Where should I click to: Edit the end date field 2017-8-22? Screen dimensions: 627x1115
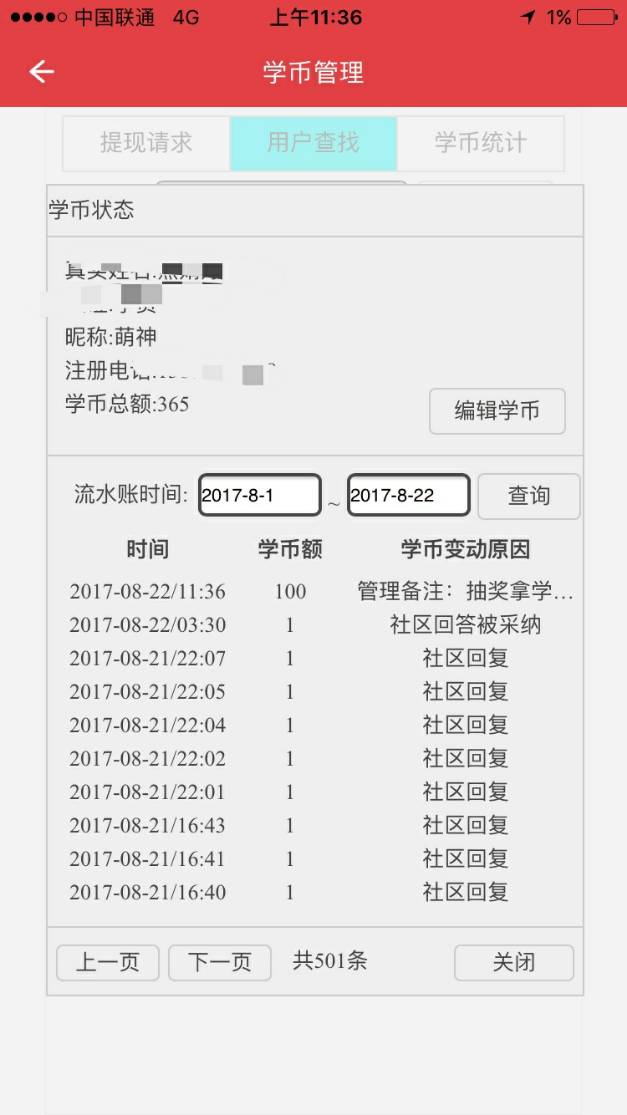pos(408,495)
